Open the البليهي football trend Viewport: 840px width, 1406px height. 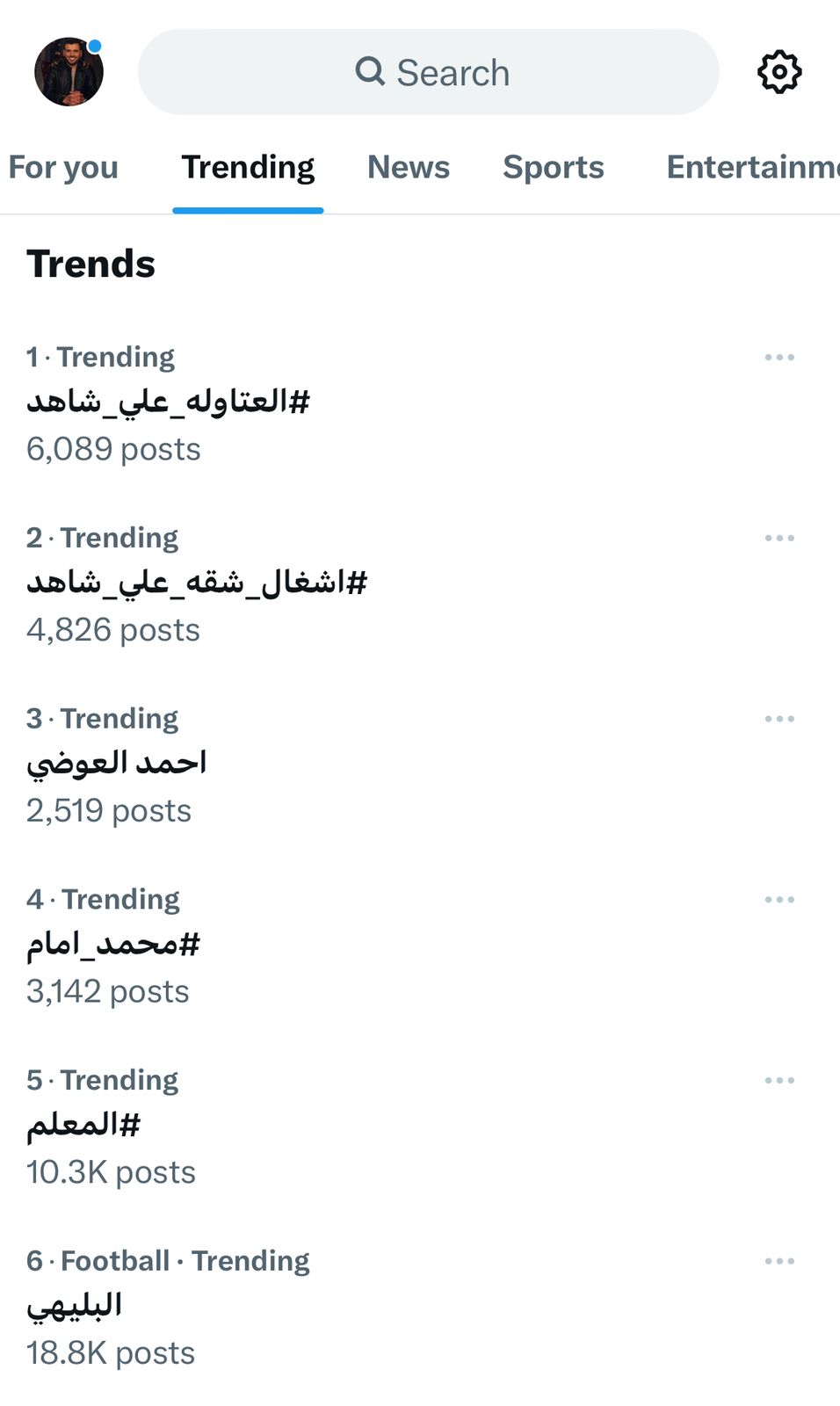(x=75, y=1306)
